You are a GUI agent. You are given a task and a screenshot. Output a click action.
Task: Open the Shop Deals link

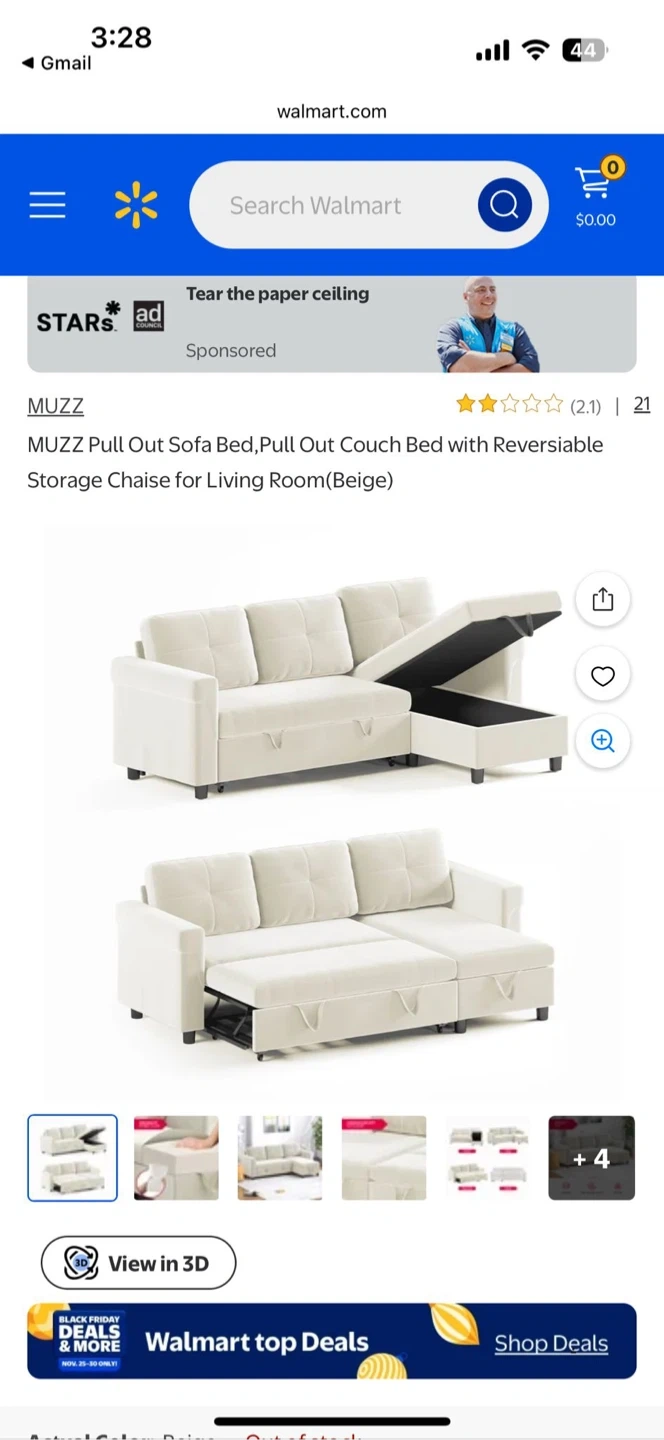tap(551, 1343)
